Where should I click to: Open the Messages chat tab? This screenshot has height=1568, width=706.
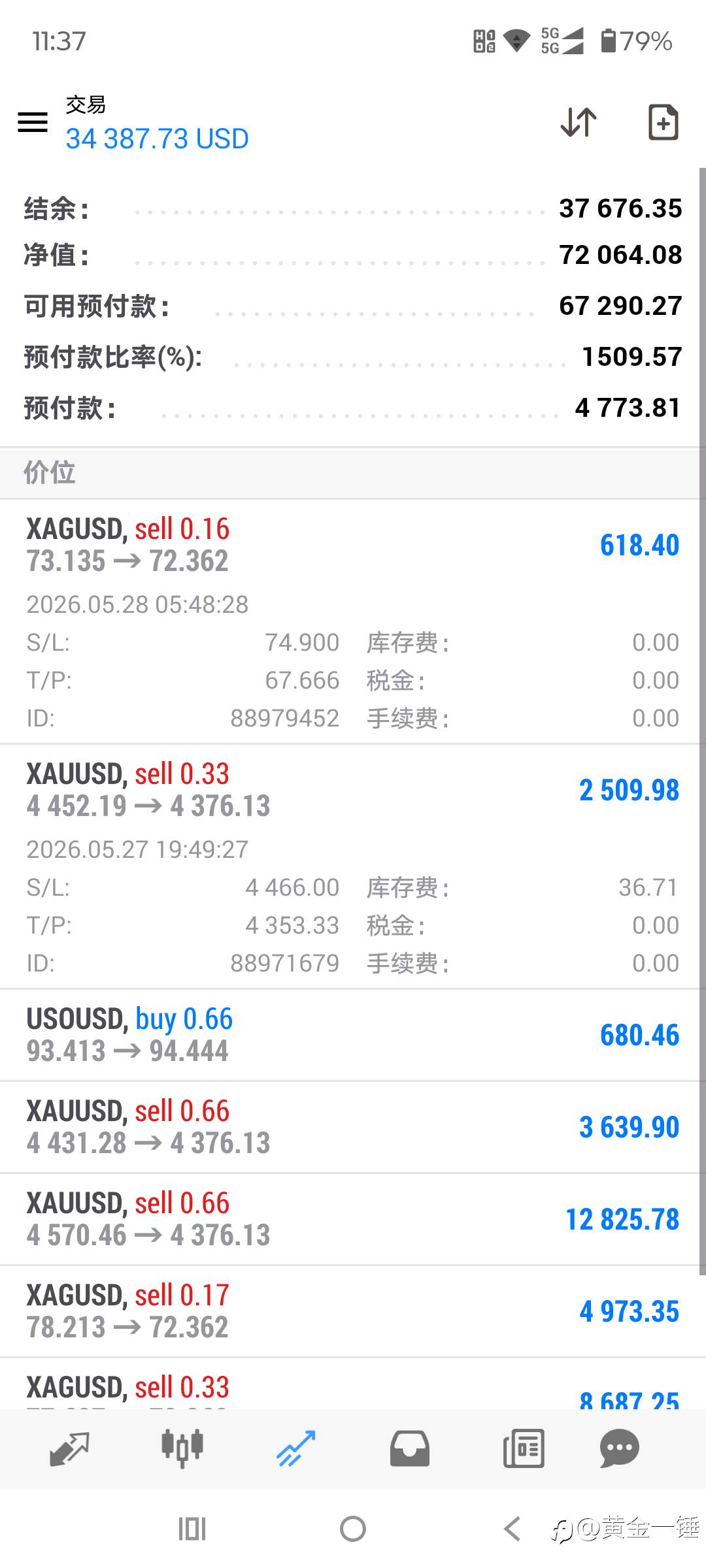618,1449
